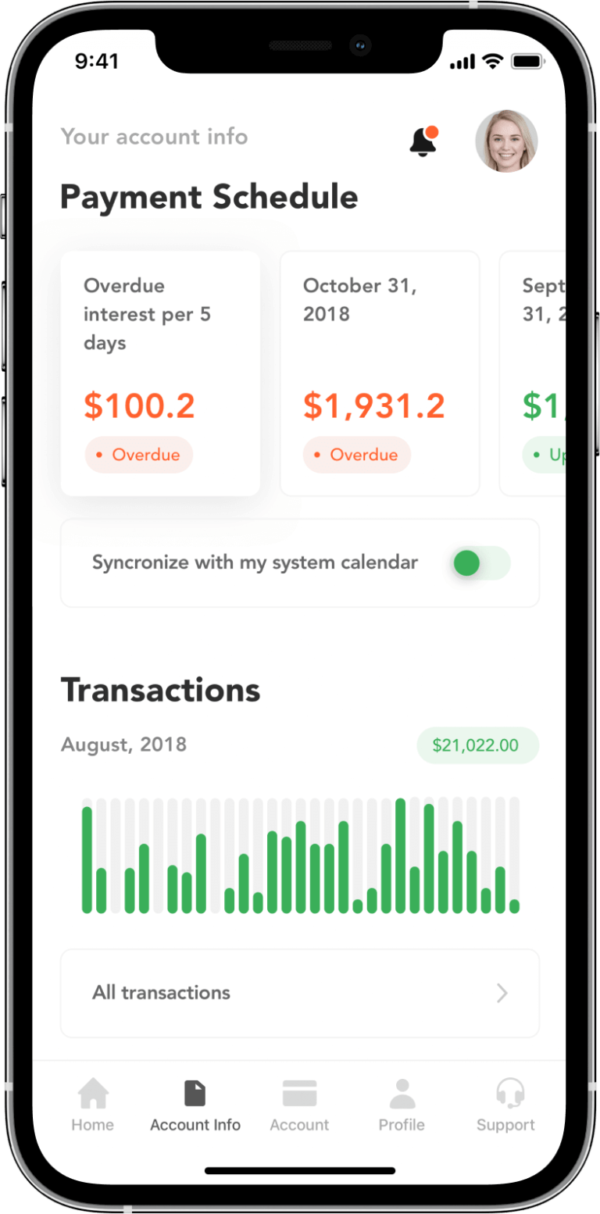This screenshot has height=1214, width=600.
Task: View all transactions
Action: point(300,993)
